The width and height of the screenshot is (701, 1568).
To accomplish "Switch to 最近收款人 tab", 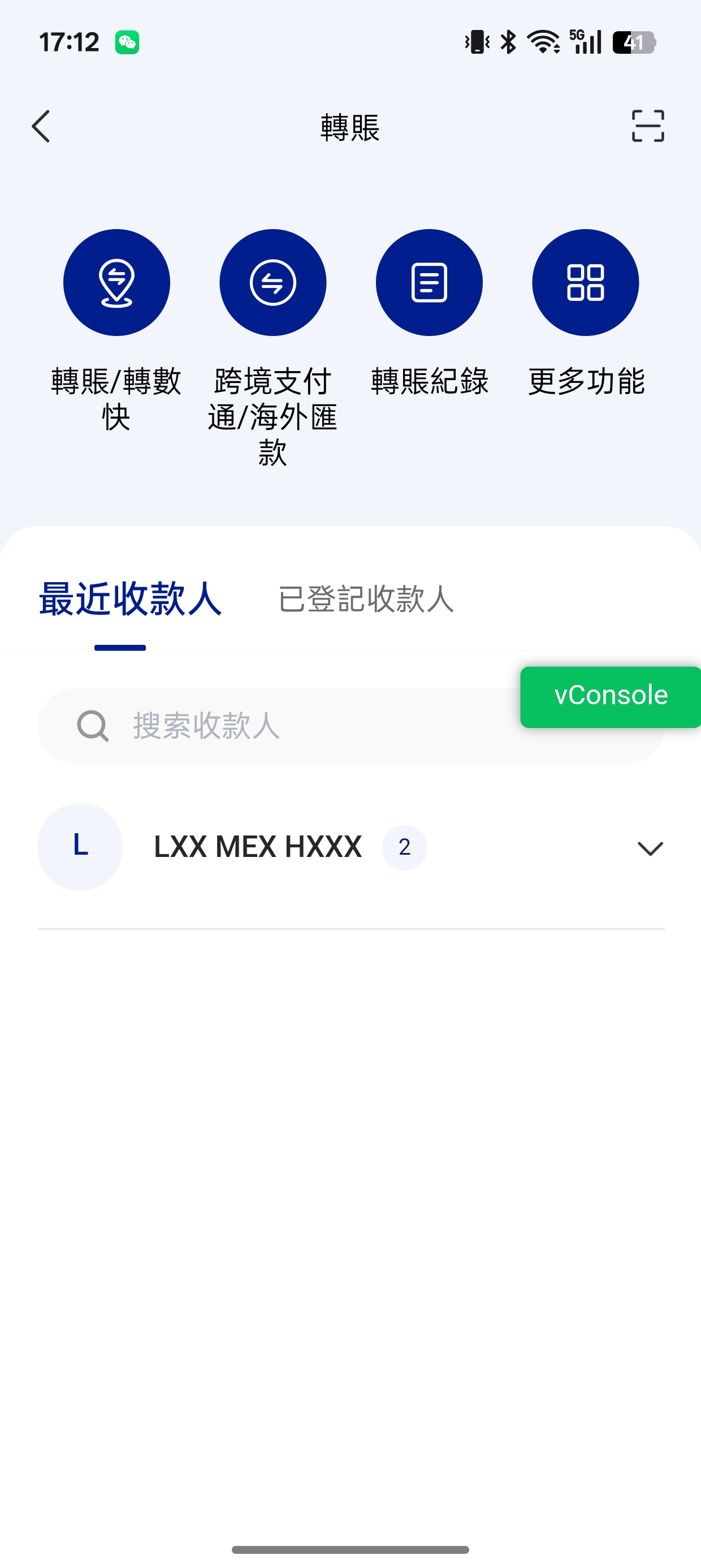I will 130,600.
